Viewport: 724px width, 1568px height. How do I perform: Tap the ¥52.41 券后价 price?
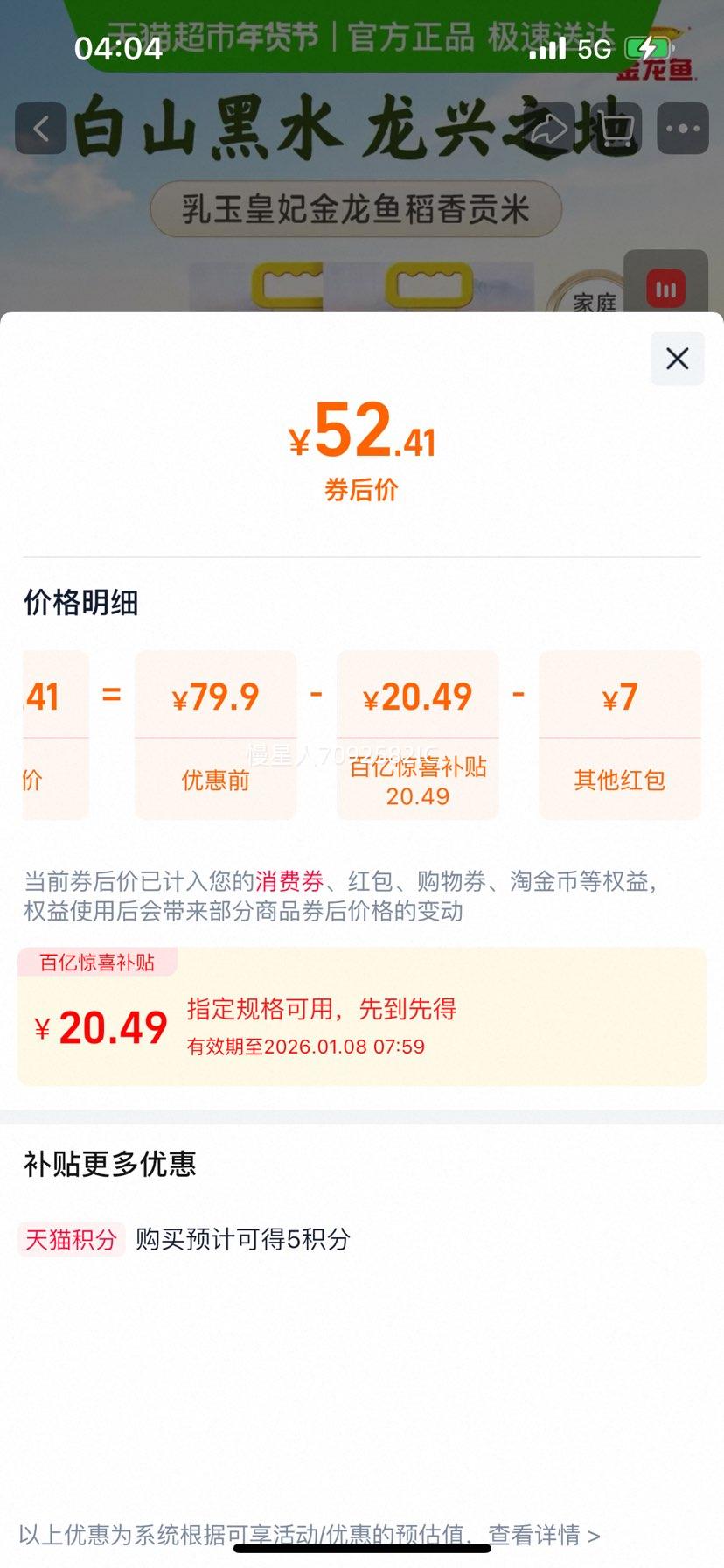[x=362, y=437]
